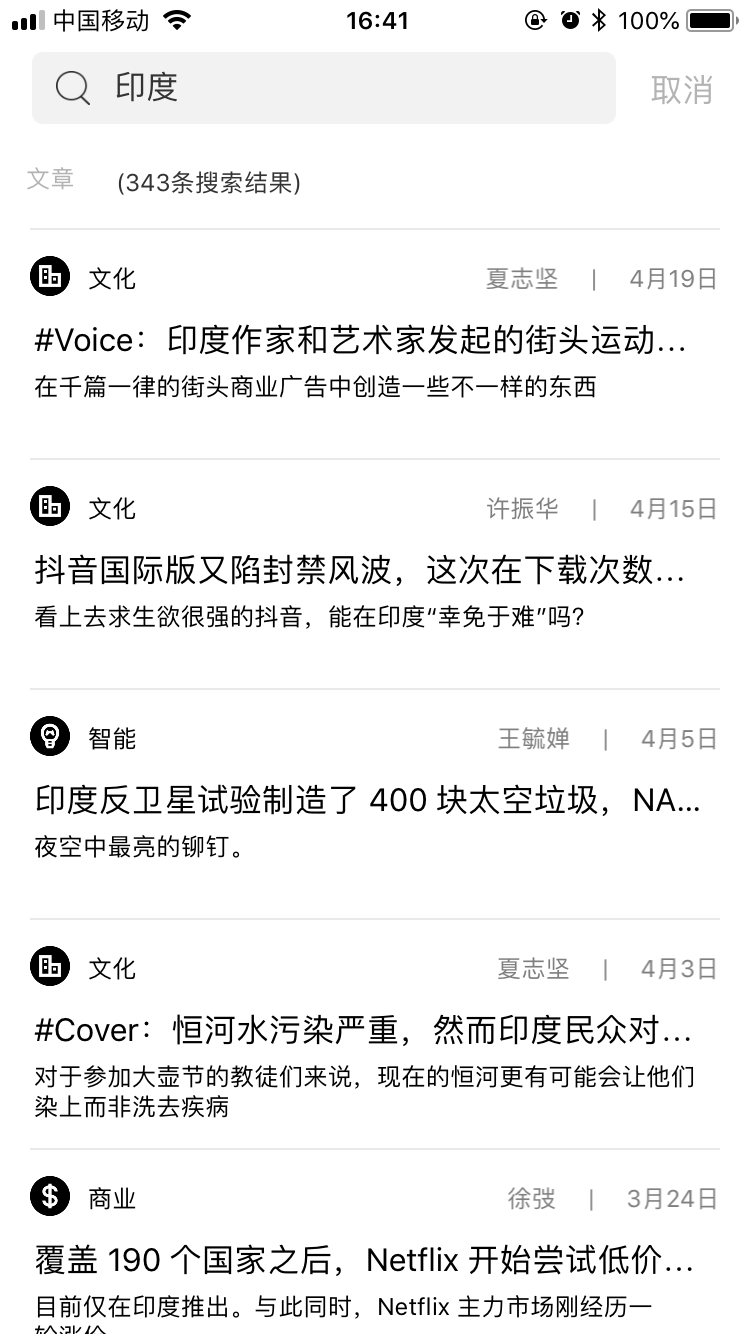This screenshot has height=1334, width=750.
Task: Cancel the search with 取消
Action: [681, 89]
